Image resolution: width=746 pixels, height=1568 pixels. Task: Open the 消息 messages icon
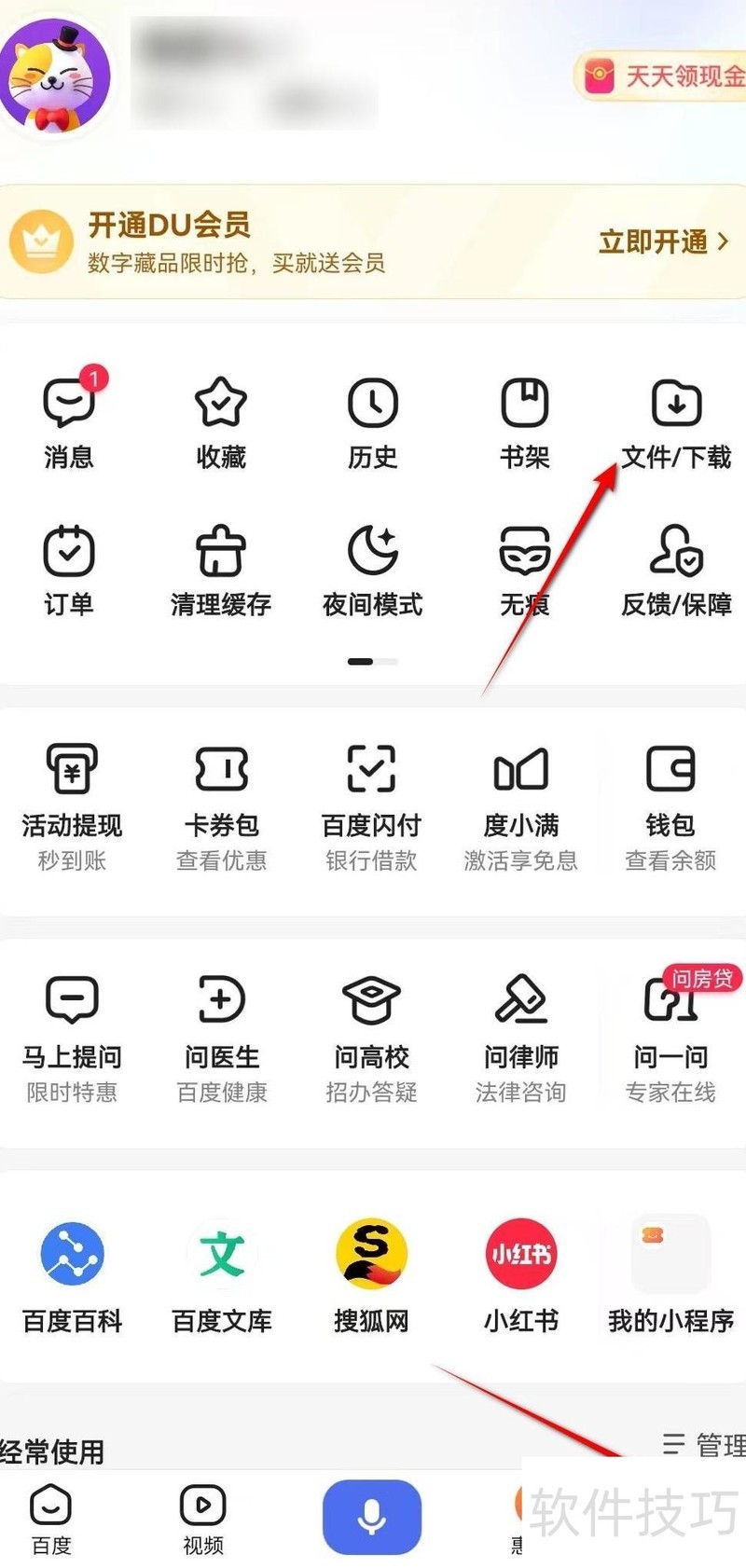(x=69, y=420)
